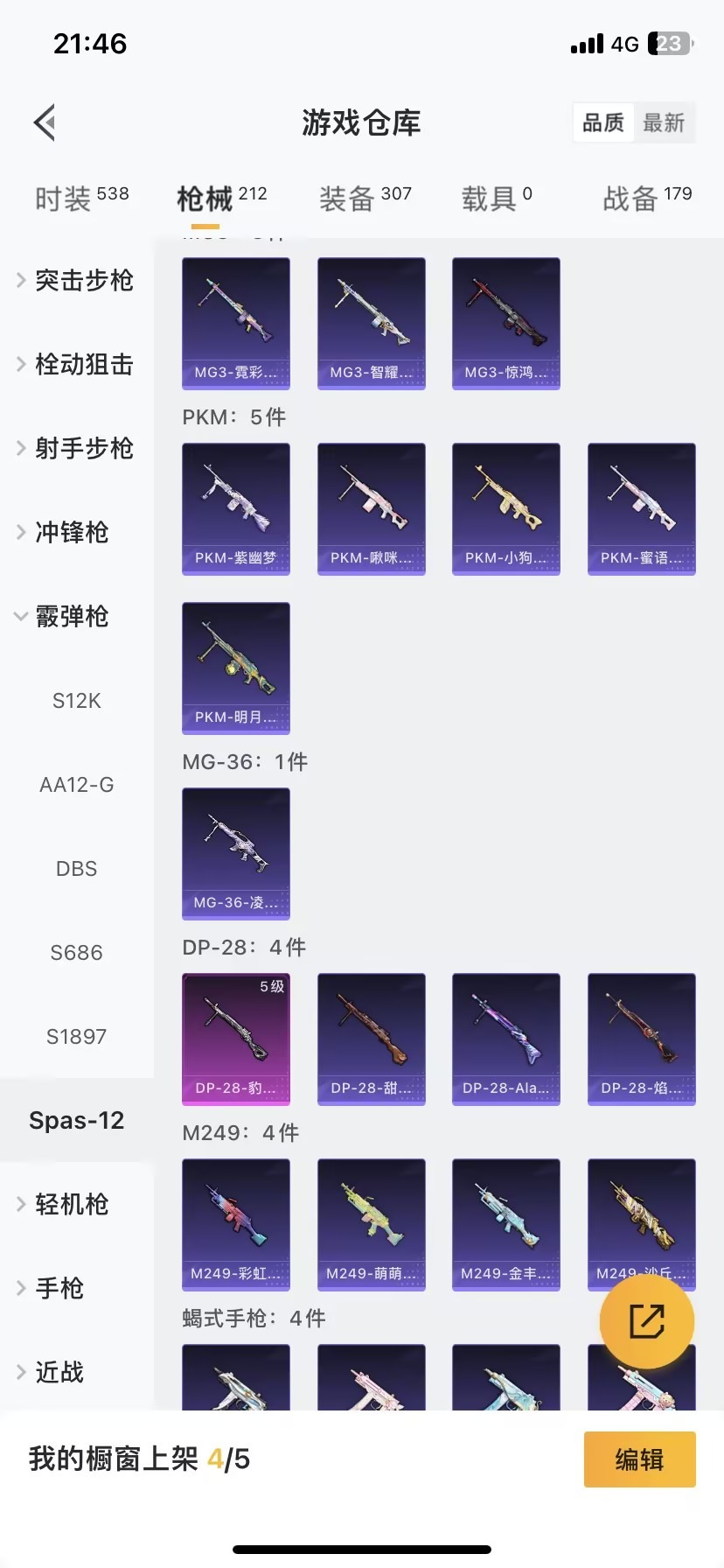Image resolution: width=724 pixels, height=1568 pixels.
Task: Collapse the 霰弹枪 category
Action: click(73, 617)
